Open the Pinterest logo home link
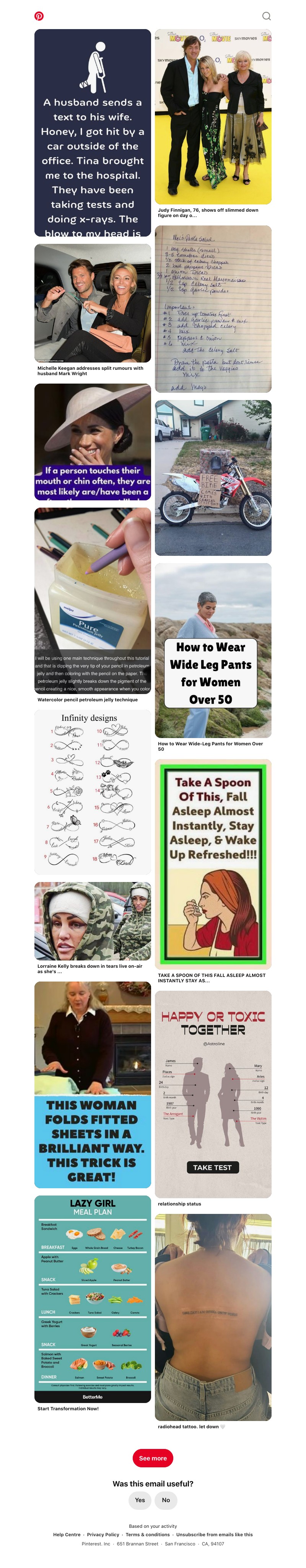The height and width of the screenshot is (1568, 306). [39, 16]
